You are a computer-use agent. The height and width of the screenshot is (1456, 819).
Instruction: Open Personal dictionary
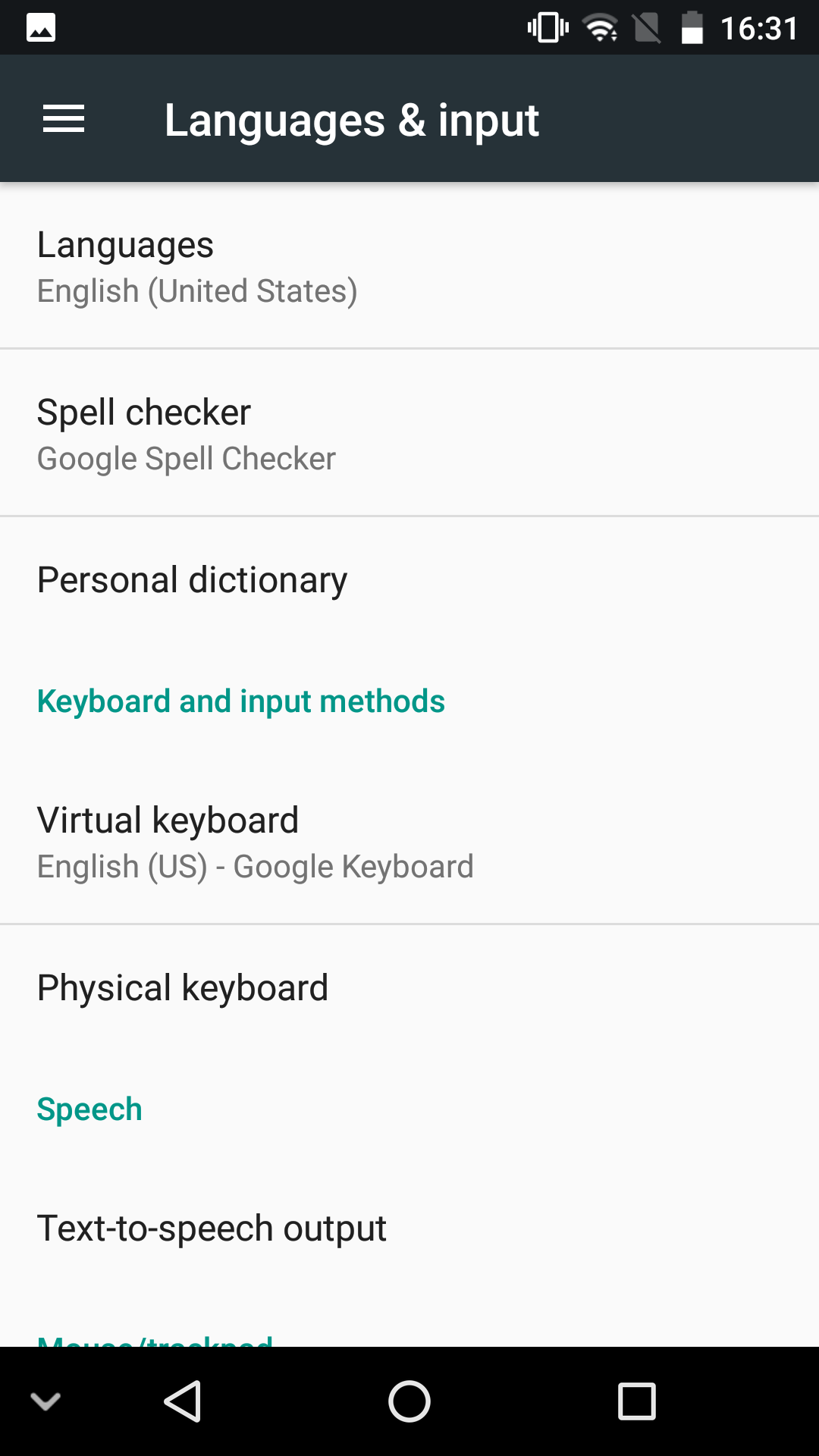click(409, 580)
